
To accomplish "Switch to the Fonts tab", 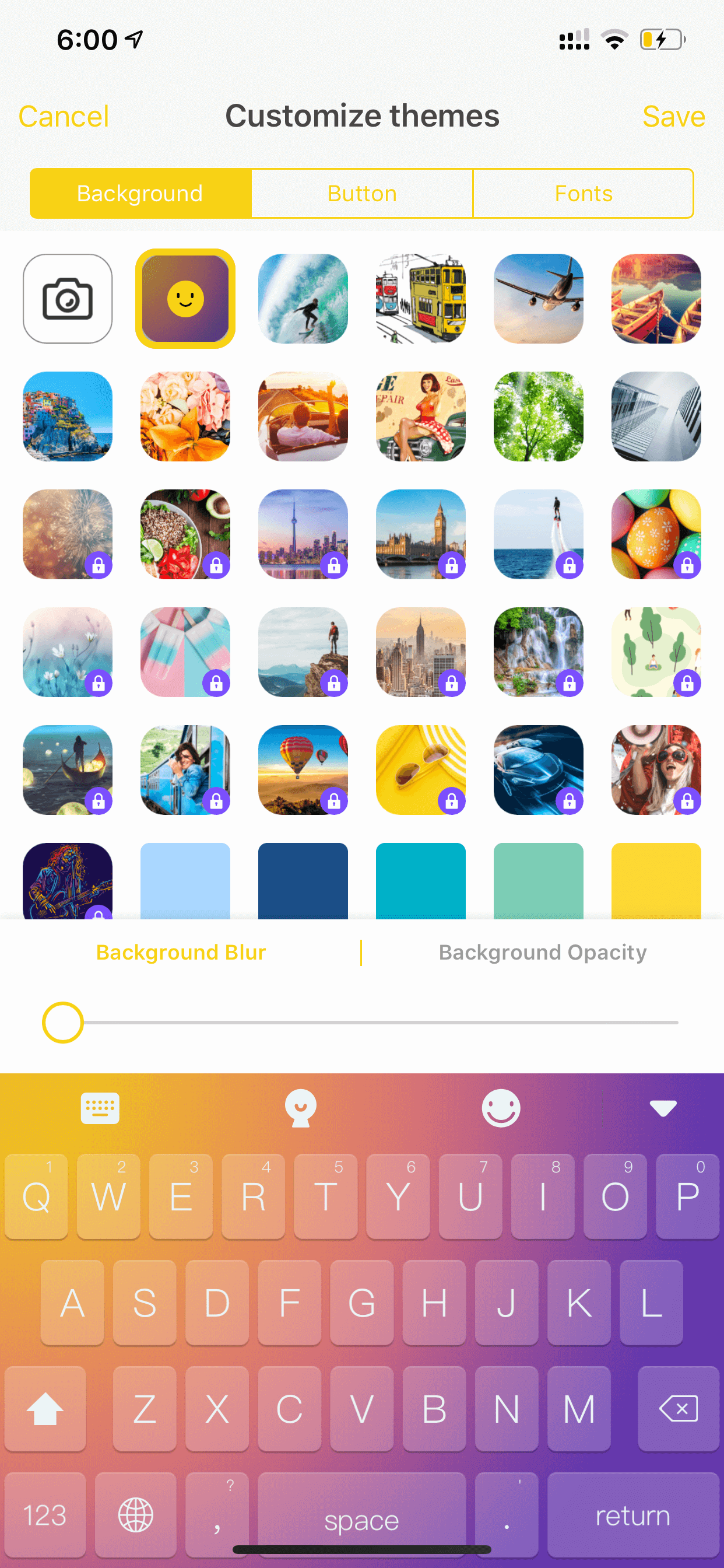I will 583,194.
